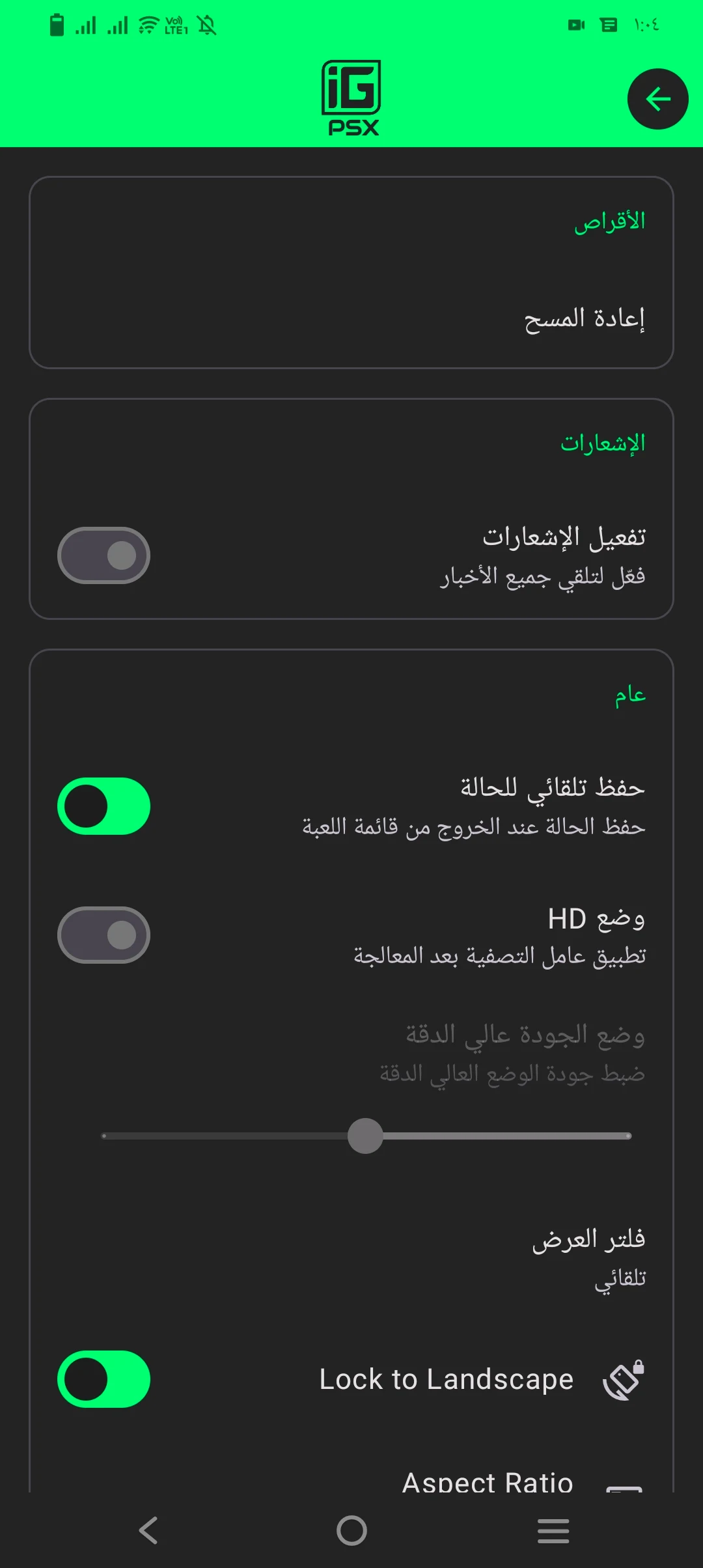Screen dimensions: 703x1568
Task: Open the إعادة المسح rescan option
Action: tap(584, 319)
